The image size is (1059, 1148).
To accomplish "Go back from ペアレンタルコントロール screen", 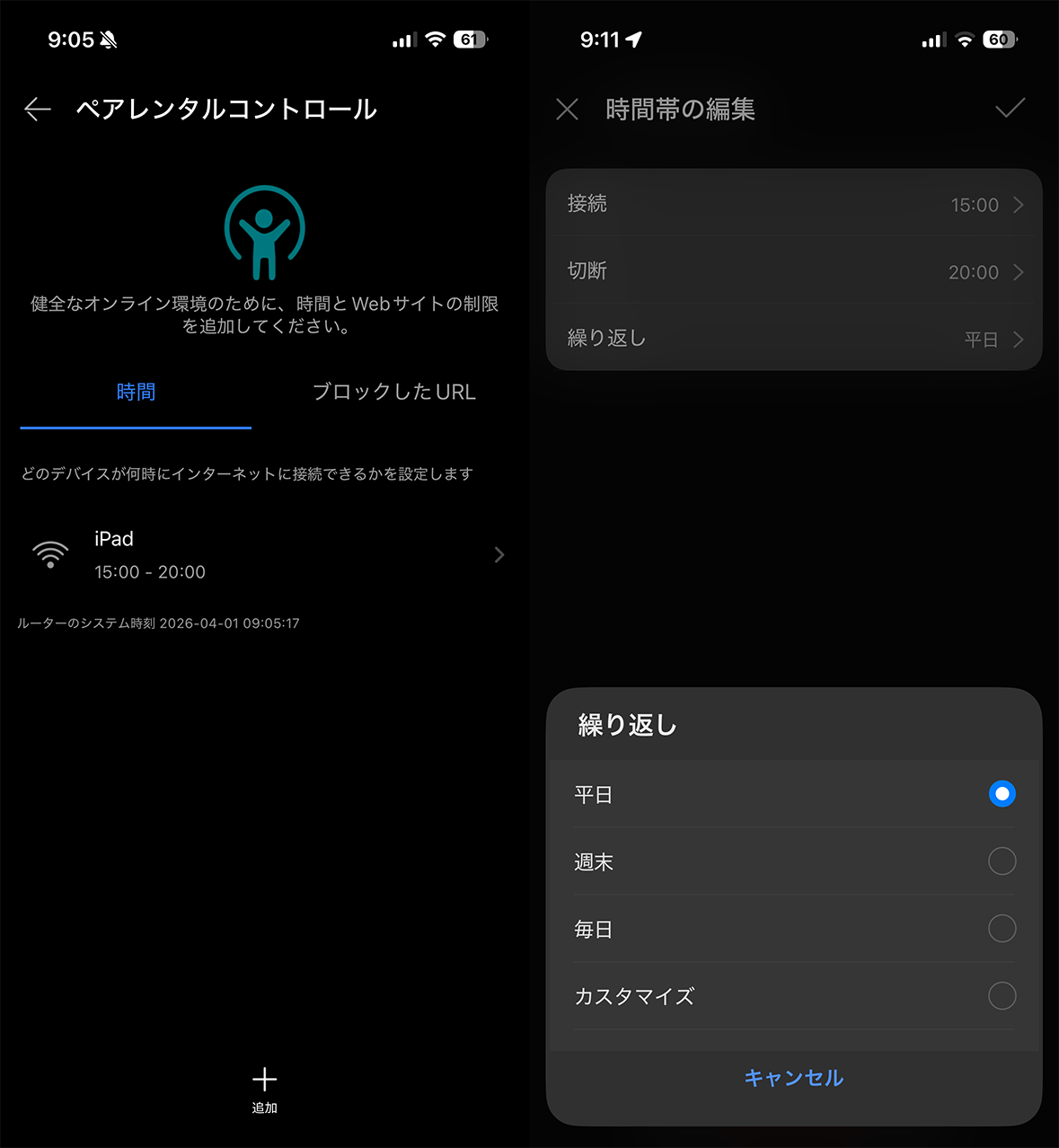I will [x=38, y=110].
